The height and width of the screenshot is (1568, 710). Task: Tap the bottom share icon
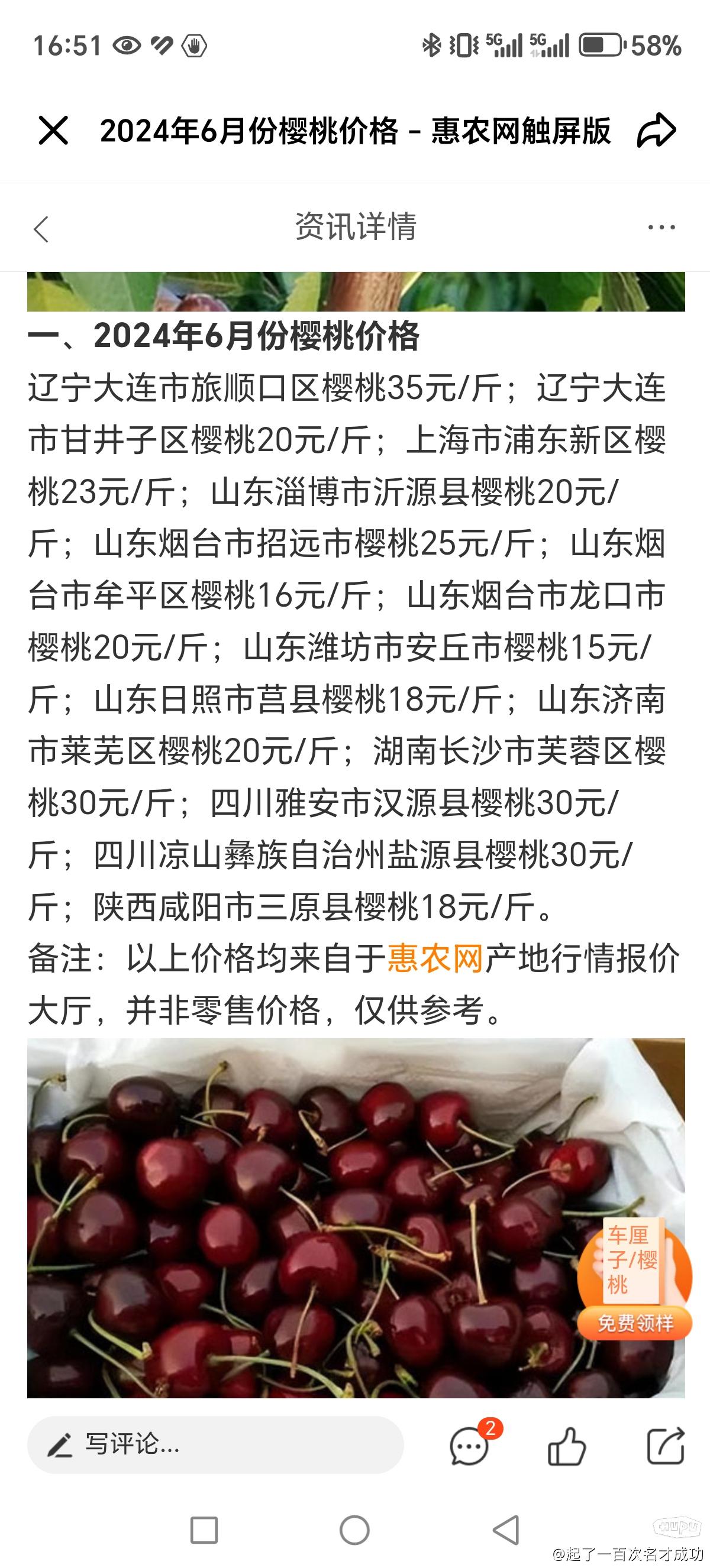coord(666,1445)
